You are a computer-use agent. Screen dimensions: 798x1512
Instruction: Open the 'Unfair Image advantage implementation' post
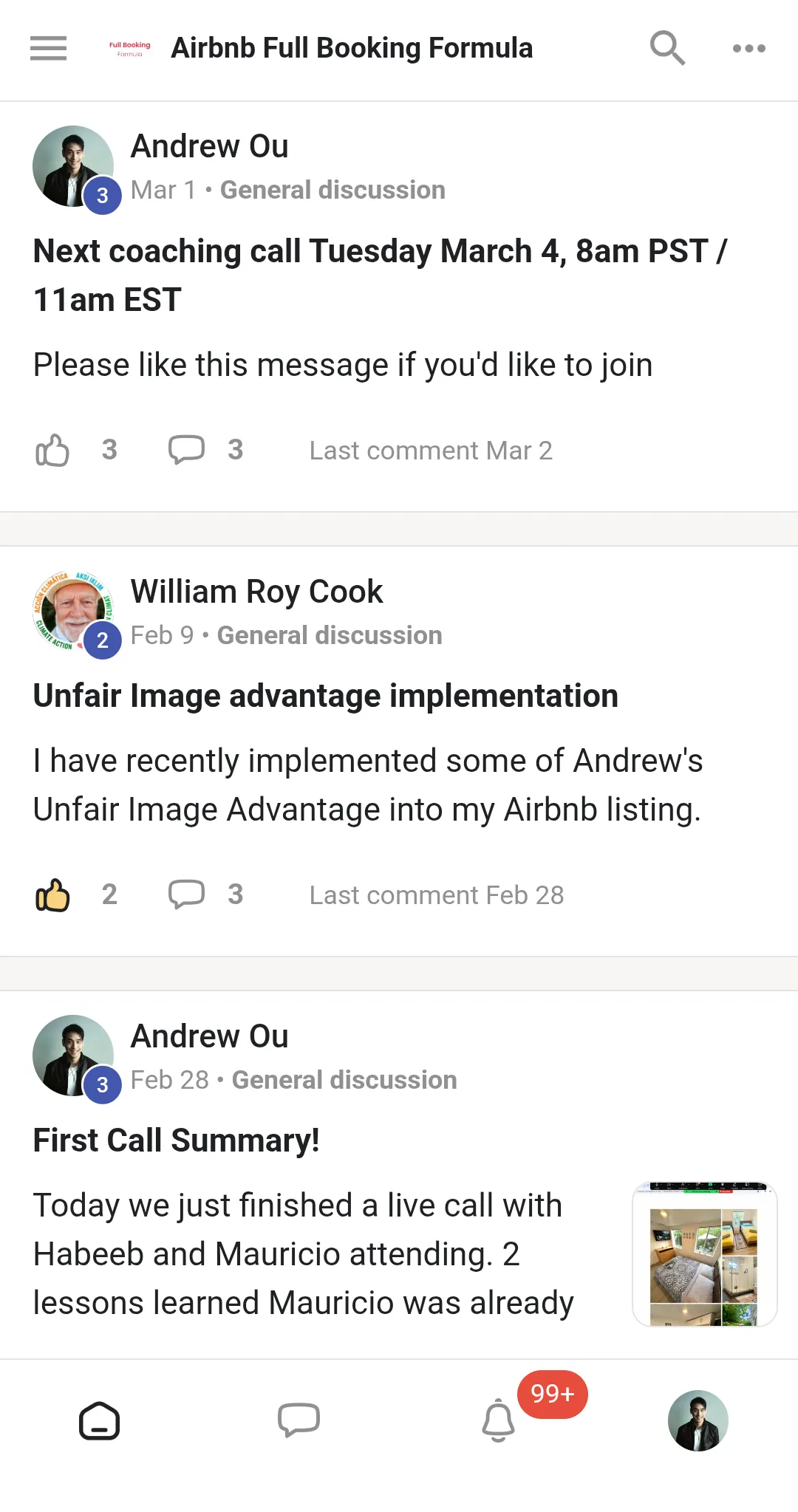pos(325,696)
